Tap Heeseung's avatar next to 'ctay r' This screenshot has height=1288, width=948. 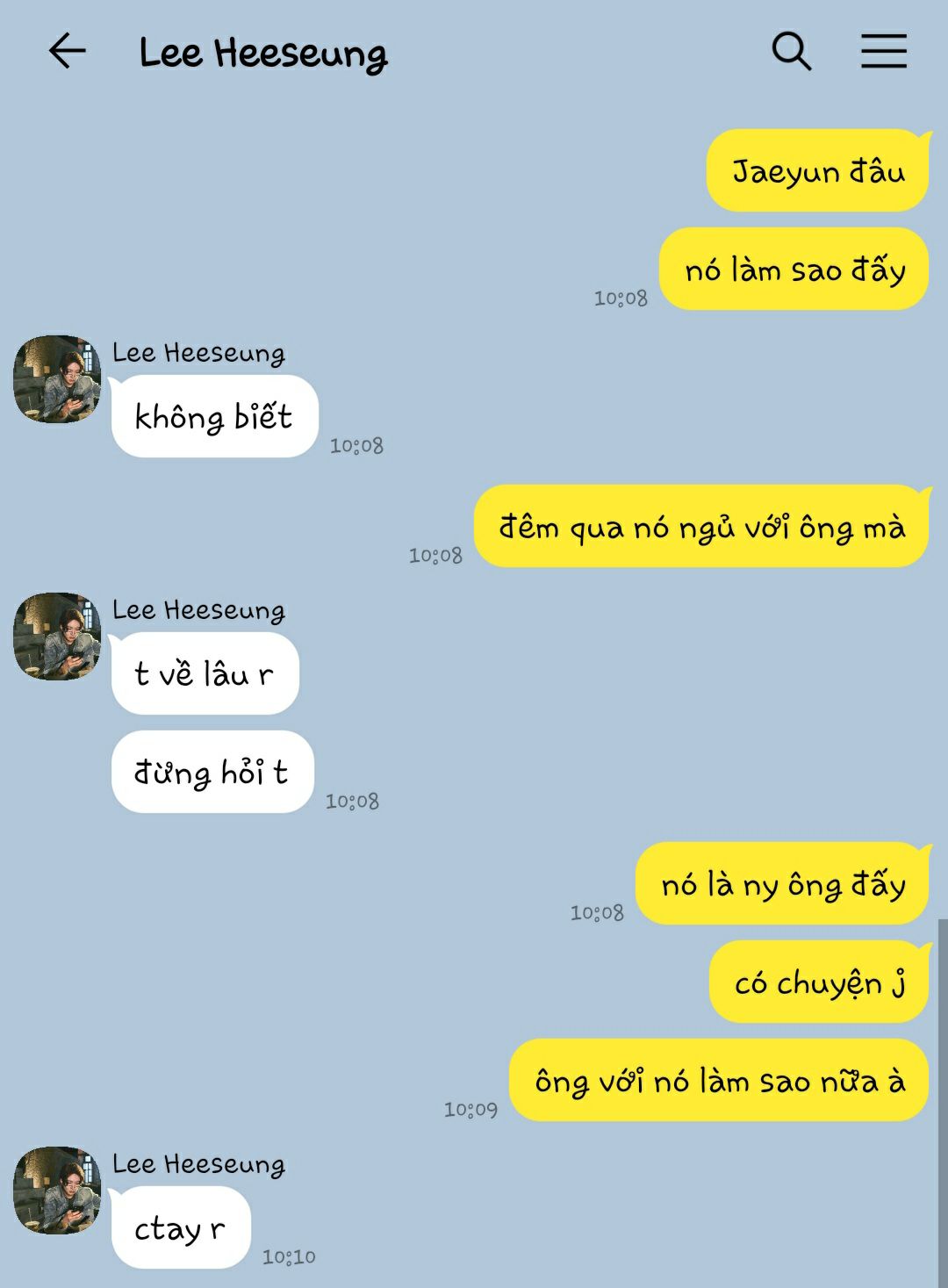pos(57,1191)
